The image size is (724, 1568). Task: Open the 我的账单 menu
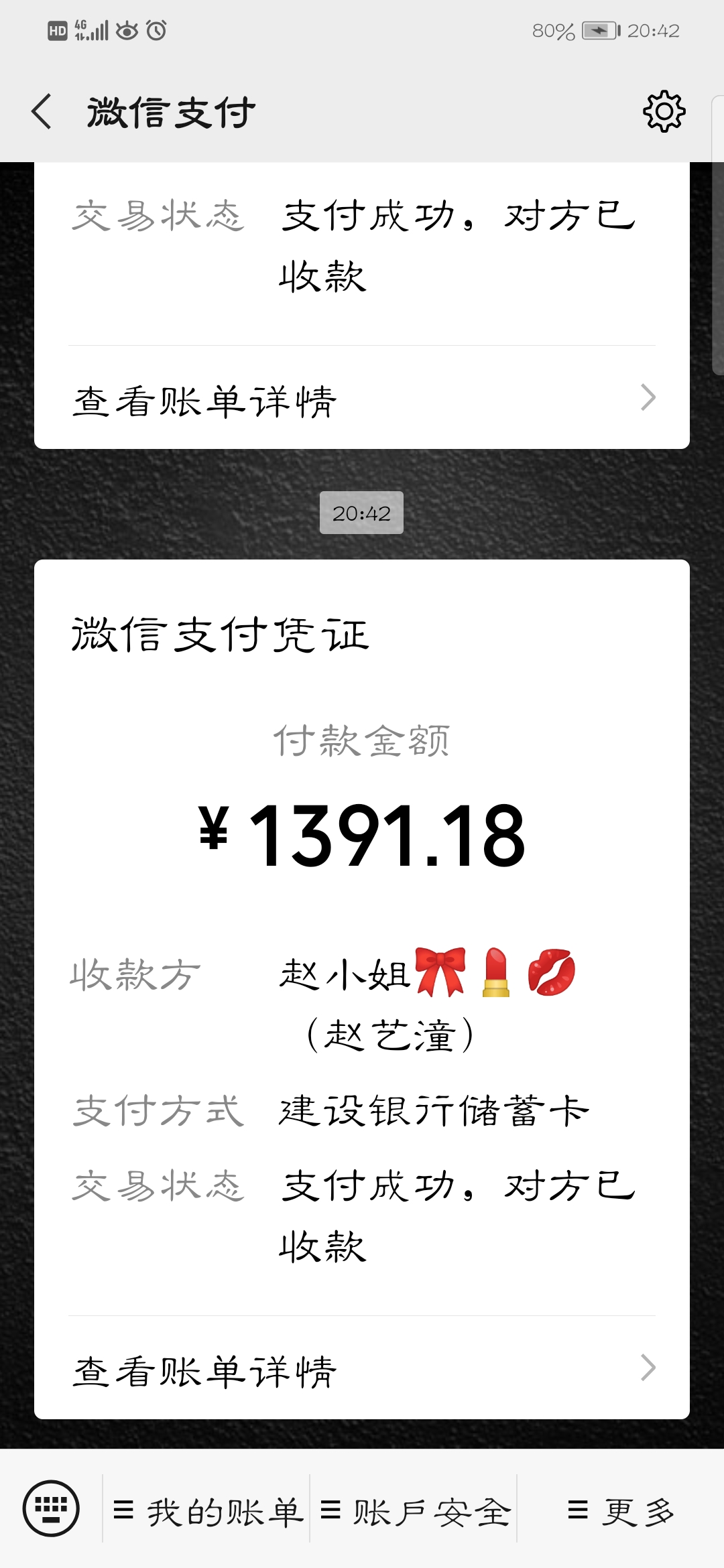click(x=208, y=1510)
